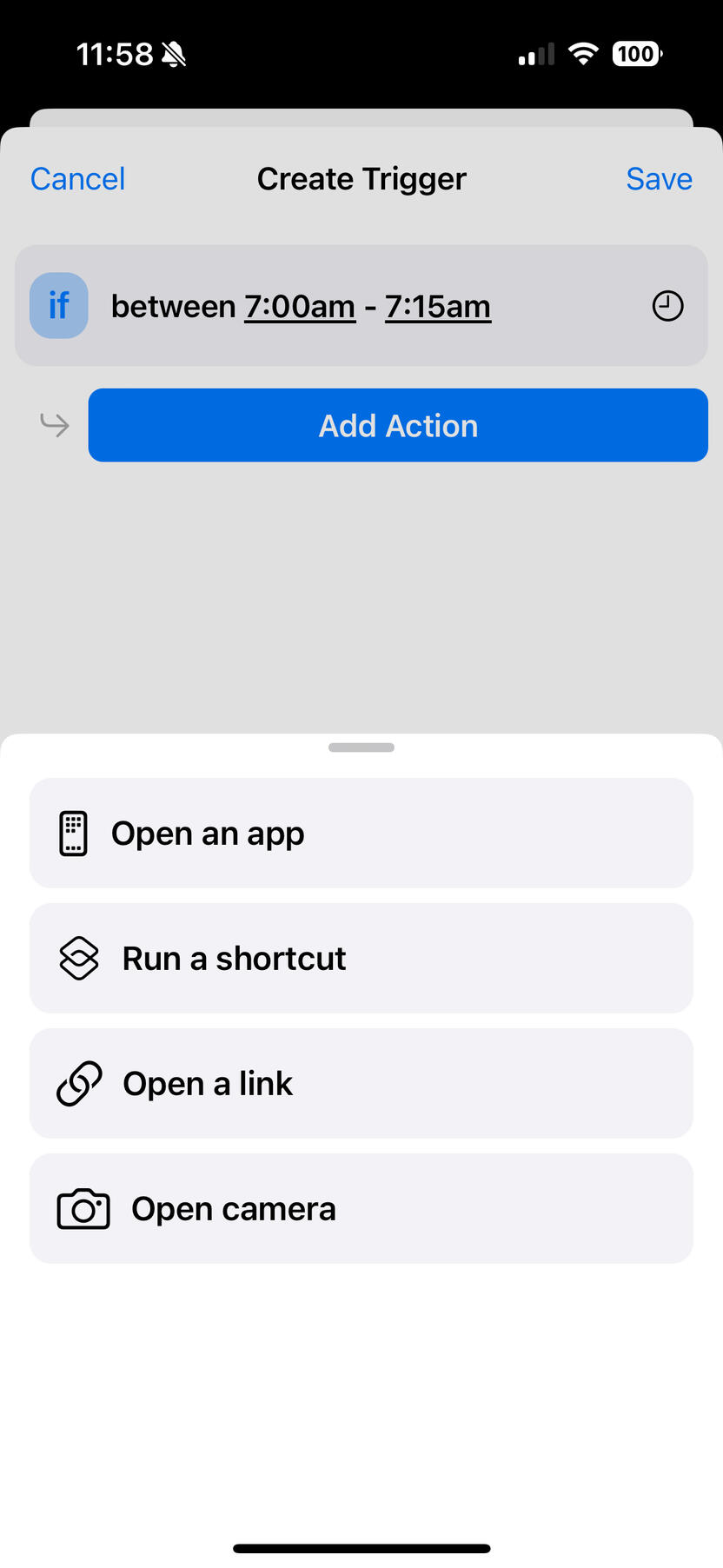Tap the blue if condition badge
This screenshot has width=723, height=1568.
coord(59,306)
